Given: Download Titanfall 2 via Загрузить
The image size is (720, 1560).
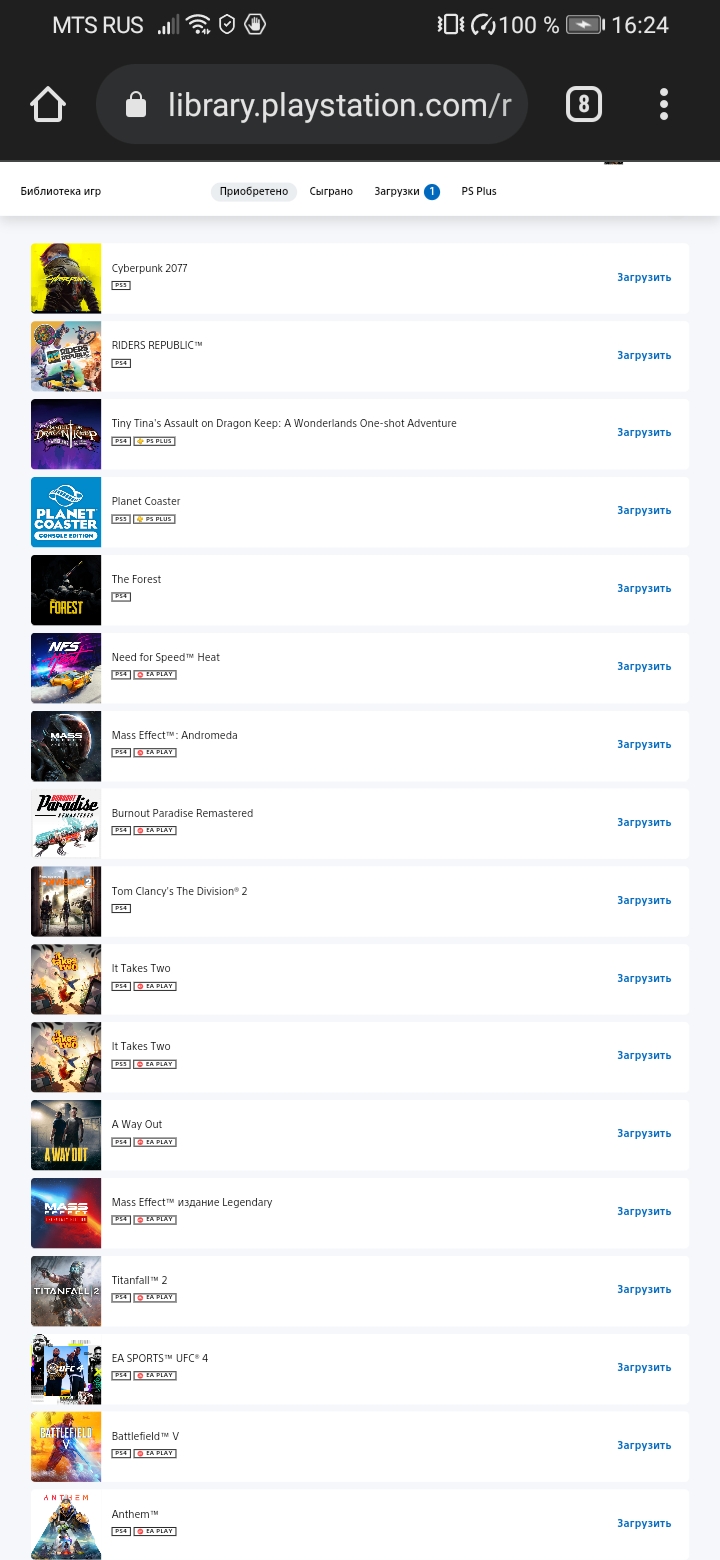Looking at the screenshot, I should click(643, 1290).
